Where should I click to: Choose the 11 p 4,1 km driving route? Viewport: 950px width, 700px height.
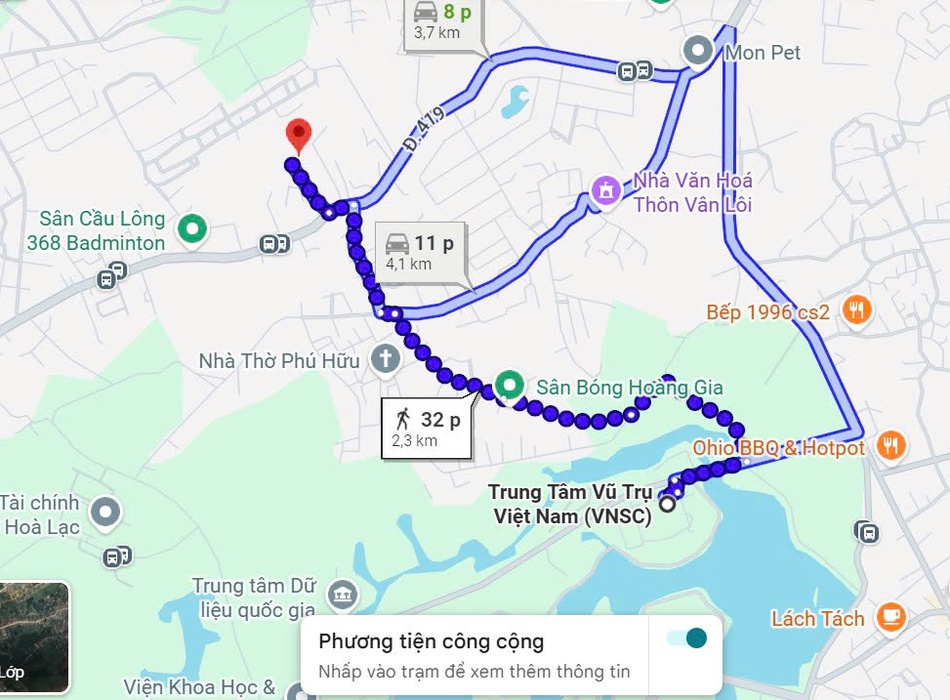pyautogui.click(x=420, y=251)
